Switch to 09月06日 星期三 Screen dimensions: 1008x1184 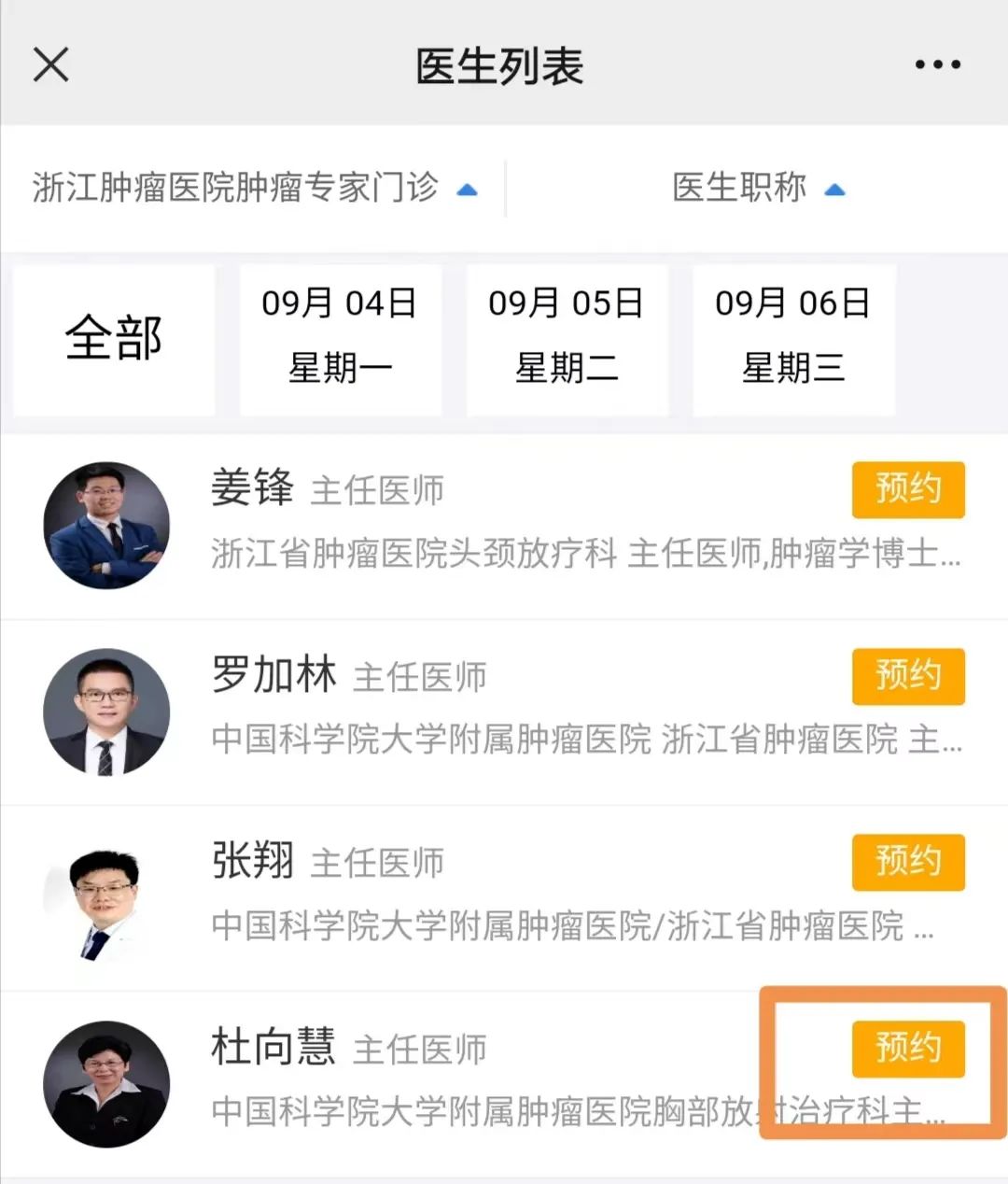(793, 339)
